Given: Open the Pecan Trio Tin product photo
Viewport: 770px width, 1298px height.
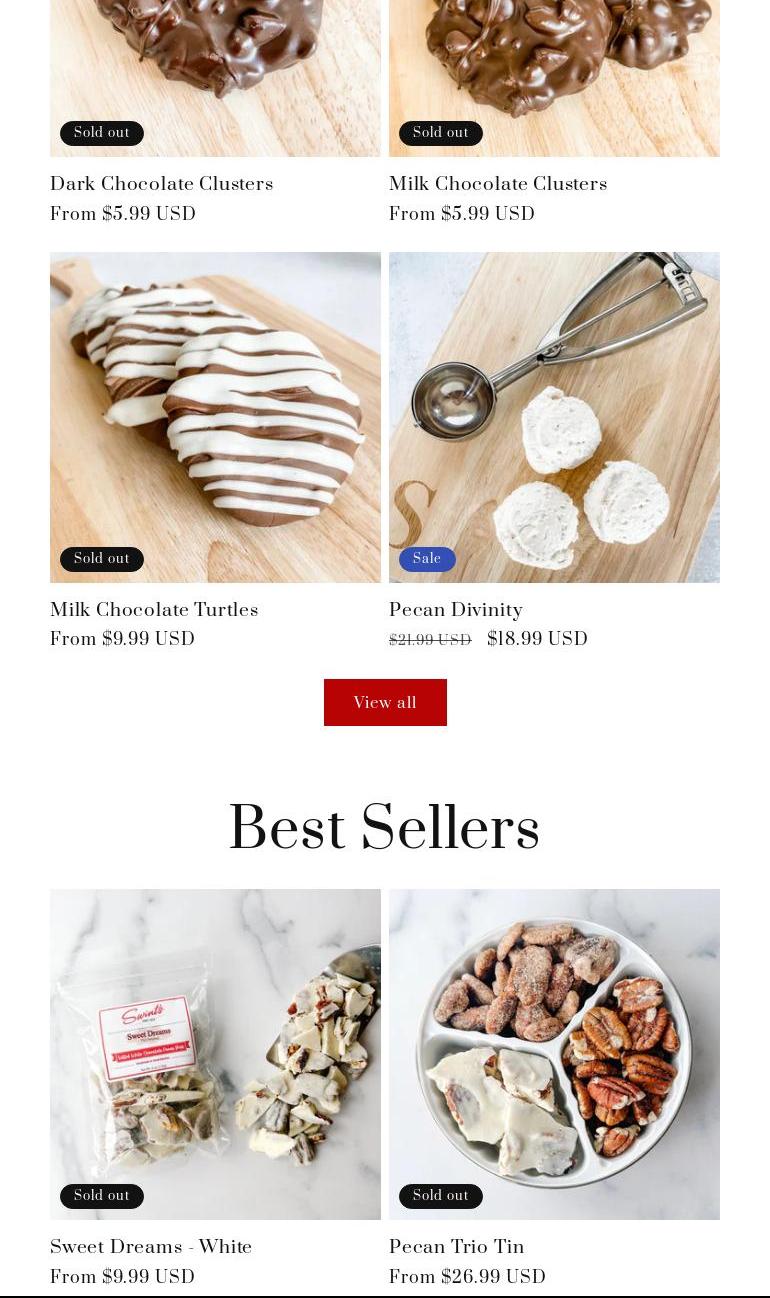Looking at the screenshot, I should pyautogui.click(x=554, y=1053).
